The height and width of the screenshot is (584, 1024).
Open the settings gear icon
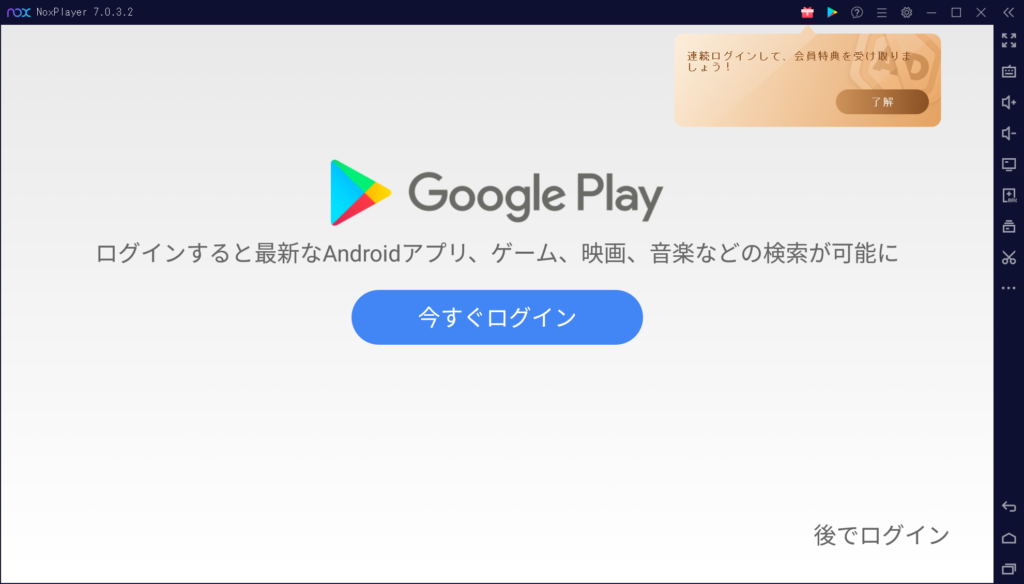pyautogui.click(x=907, y=12)
